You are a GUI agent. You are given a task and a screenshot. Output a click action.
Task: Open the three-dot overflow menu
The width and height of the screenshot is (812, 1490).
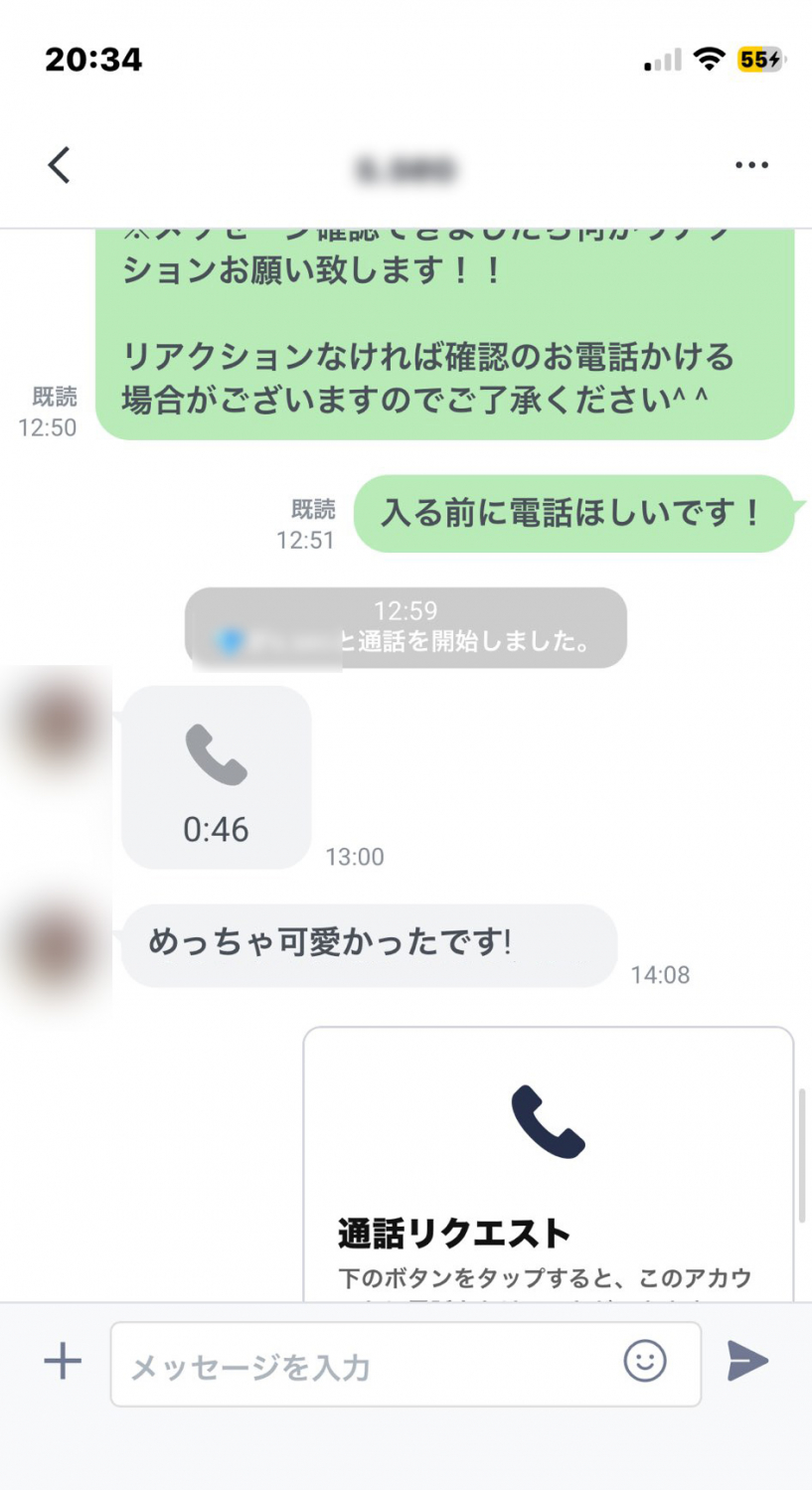(751, 165)
